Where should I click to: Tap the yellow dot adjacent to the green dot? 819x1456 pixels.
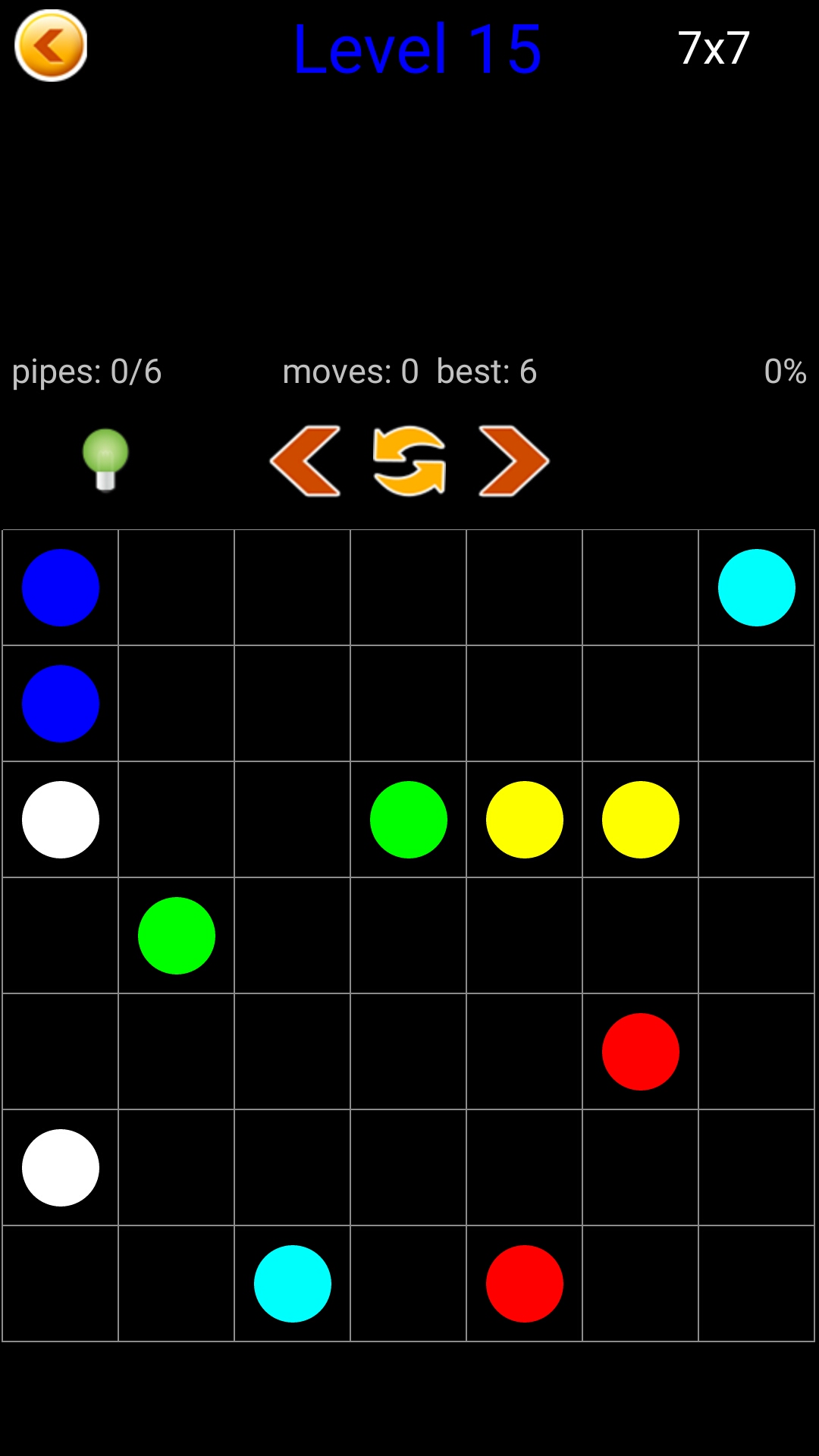524,820
